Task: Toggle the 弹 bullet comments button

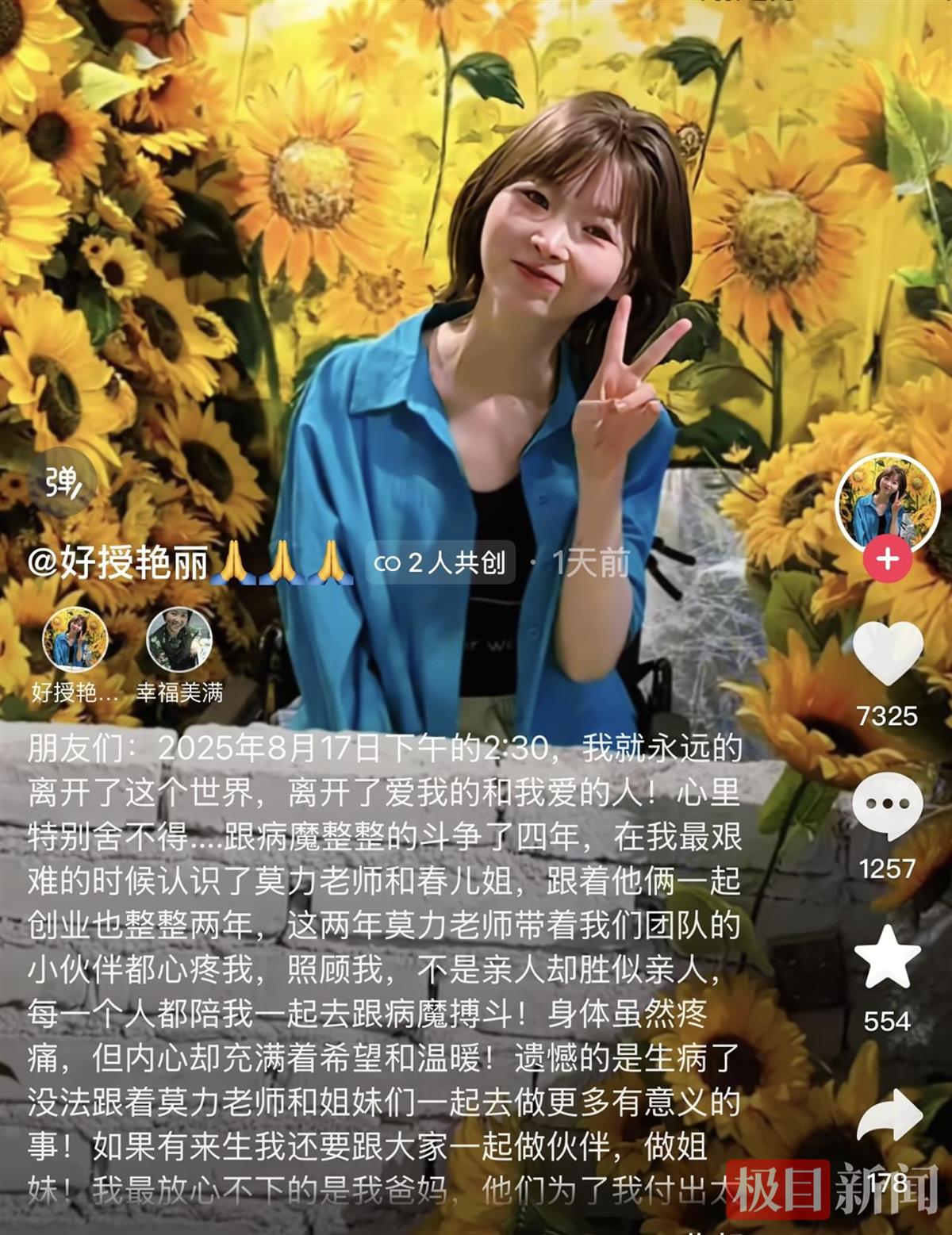Action: [63, 482]
